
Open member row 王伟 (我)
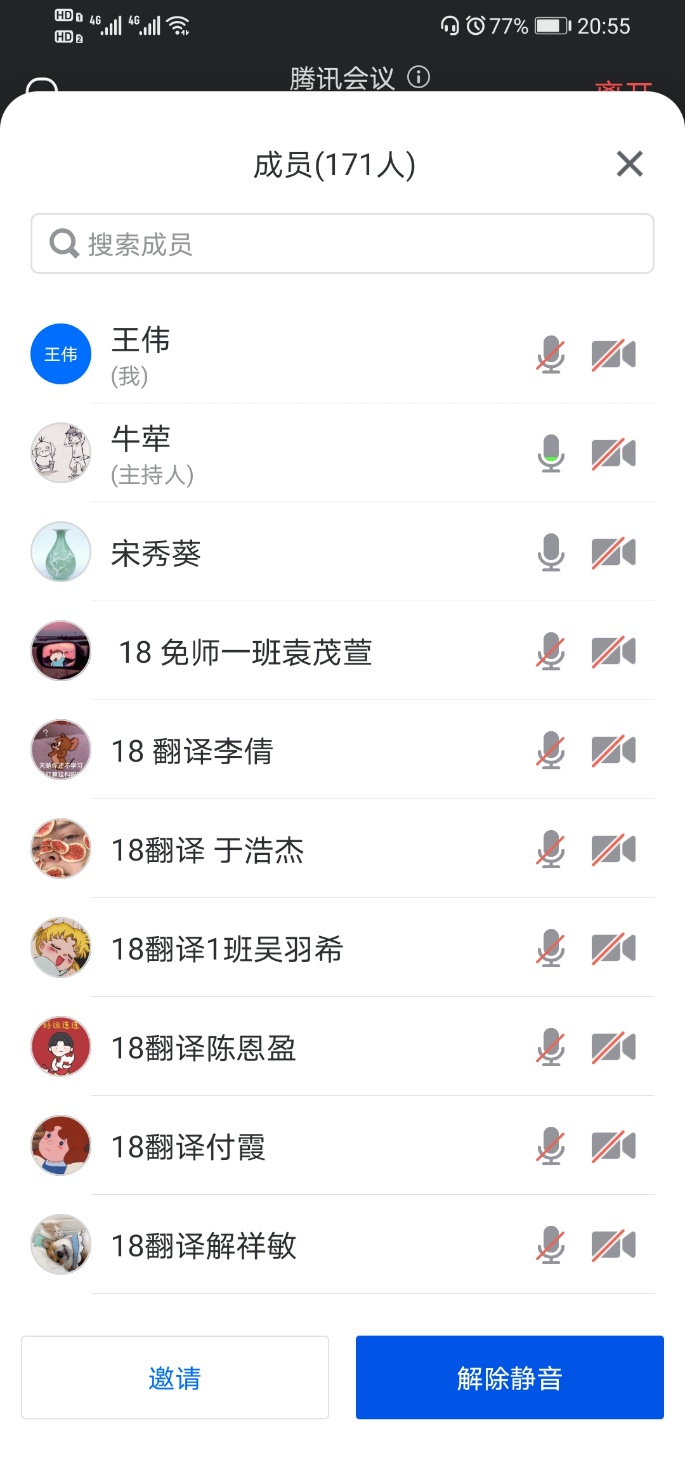coord(300,355)
